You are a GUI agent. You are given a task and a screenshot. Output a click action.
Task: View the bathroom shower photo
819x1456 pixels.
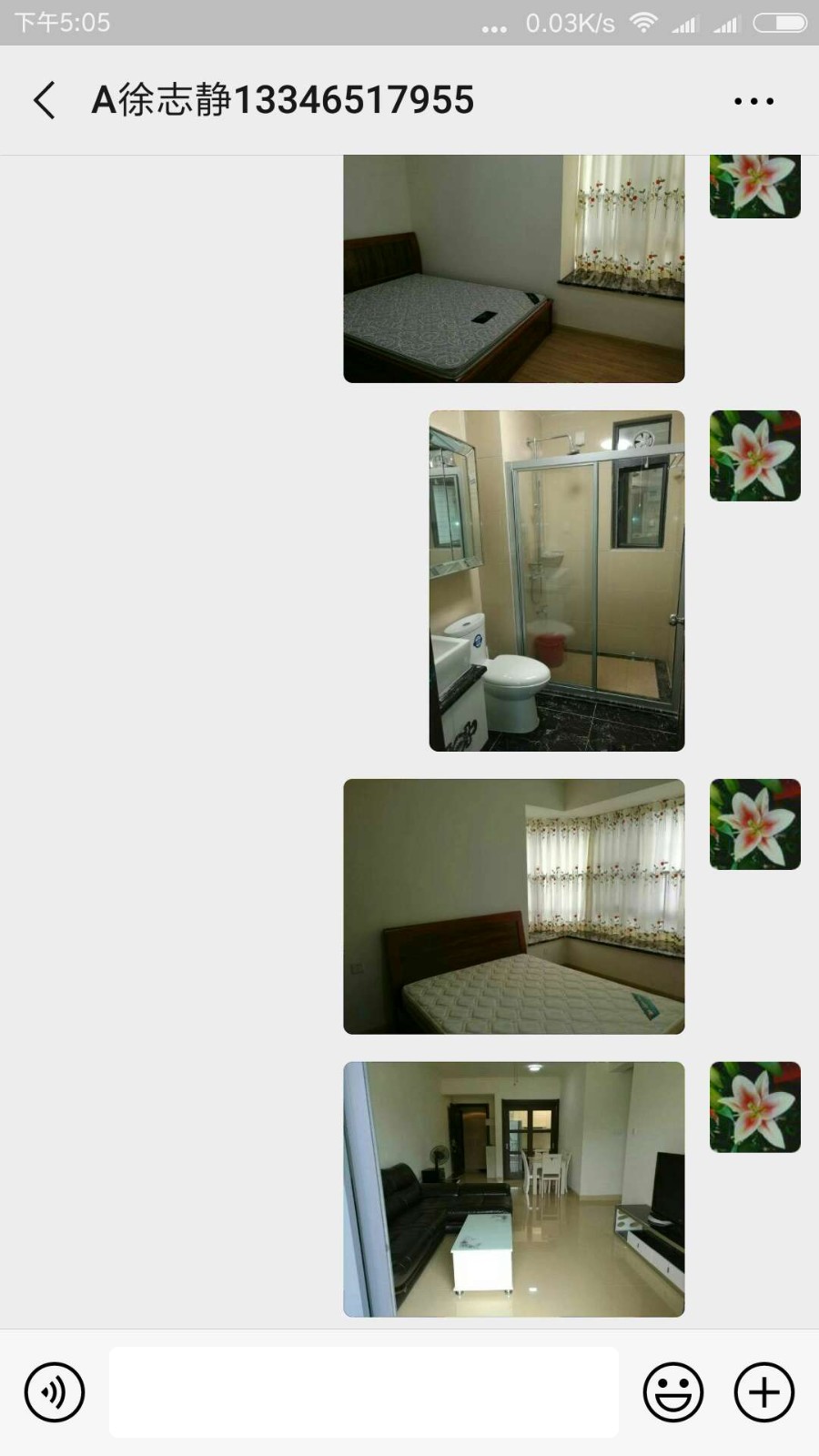pos(557,581)
